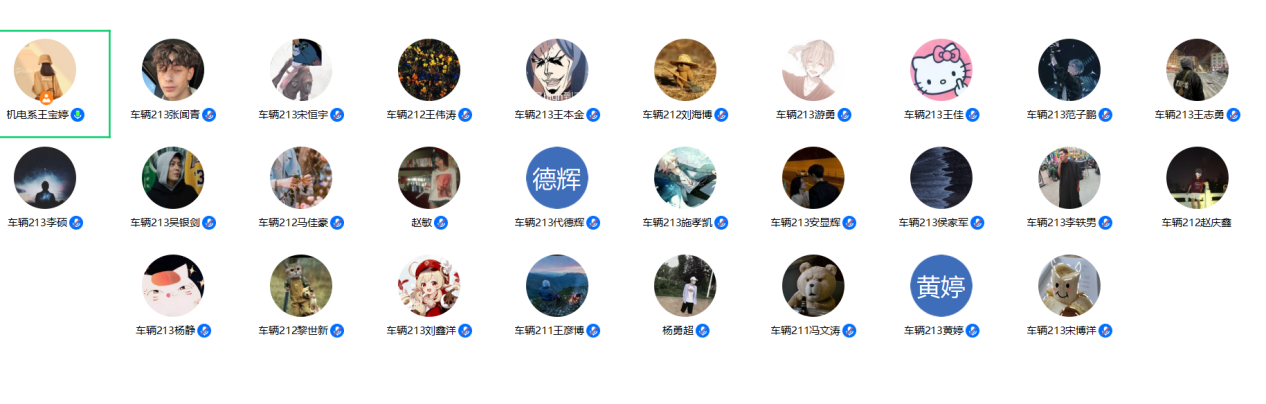Image resolution: width=1266 pixels, height=404 pixels.
Task: Select participant 车辆212王伟涛
Action: click(x=429, y=70)
